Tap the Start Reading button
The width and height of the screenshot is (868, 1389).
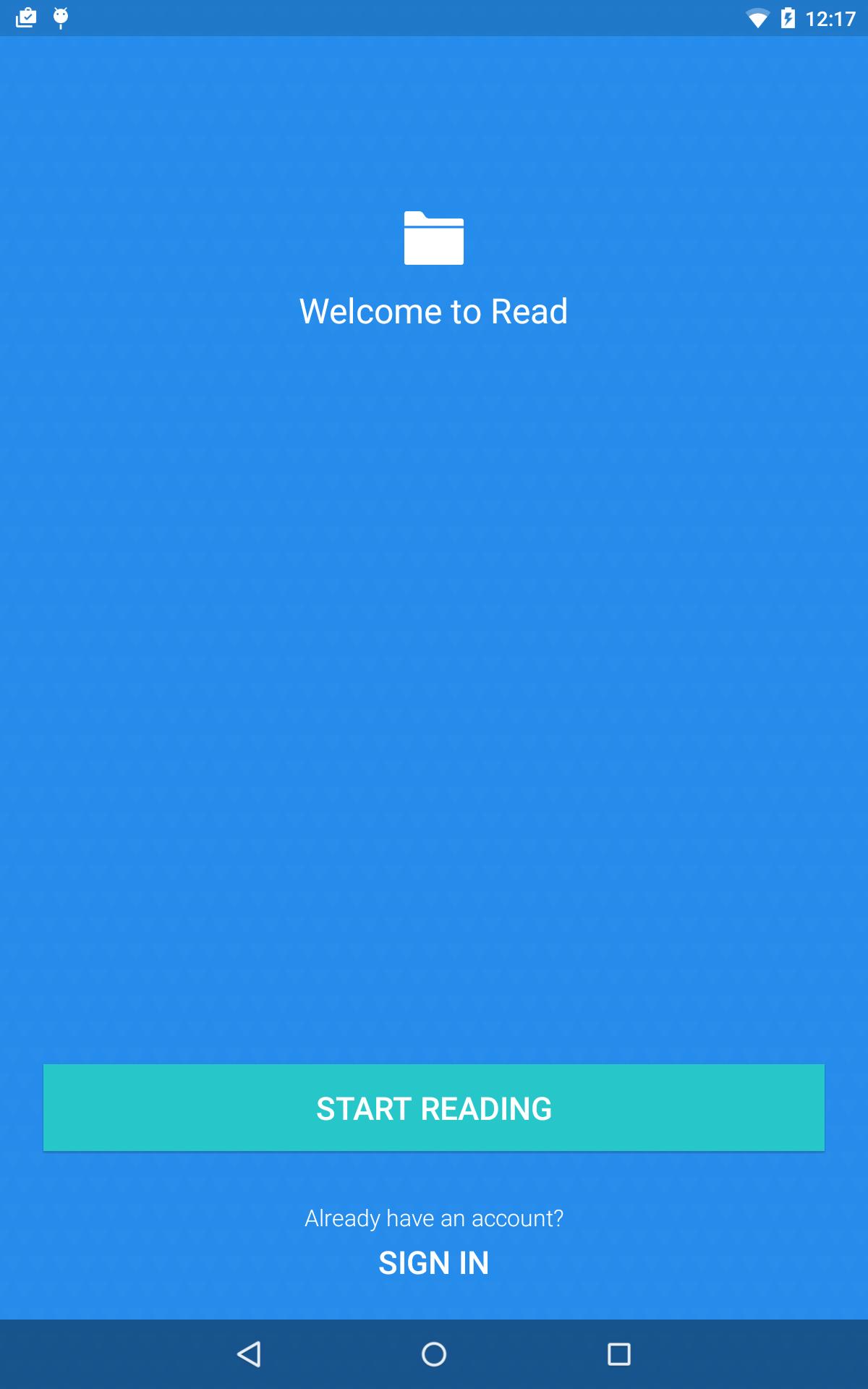point(434,1108)
